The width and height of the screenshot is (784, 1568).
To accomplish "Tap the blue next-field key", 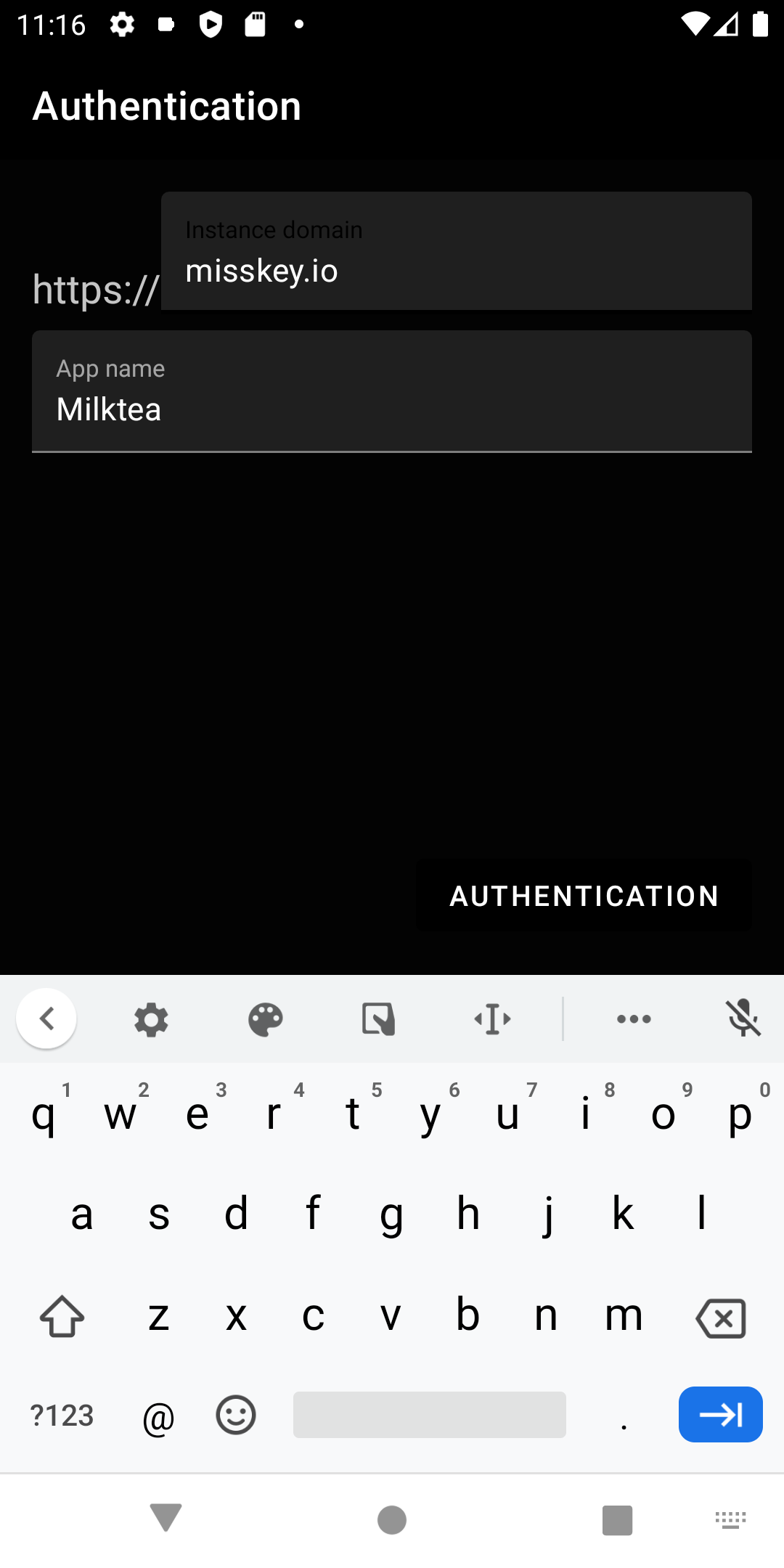I will tap(720, 1415).
